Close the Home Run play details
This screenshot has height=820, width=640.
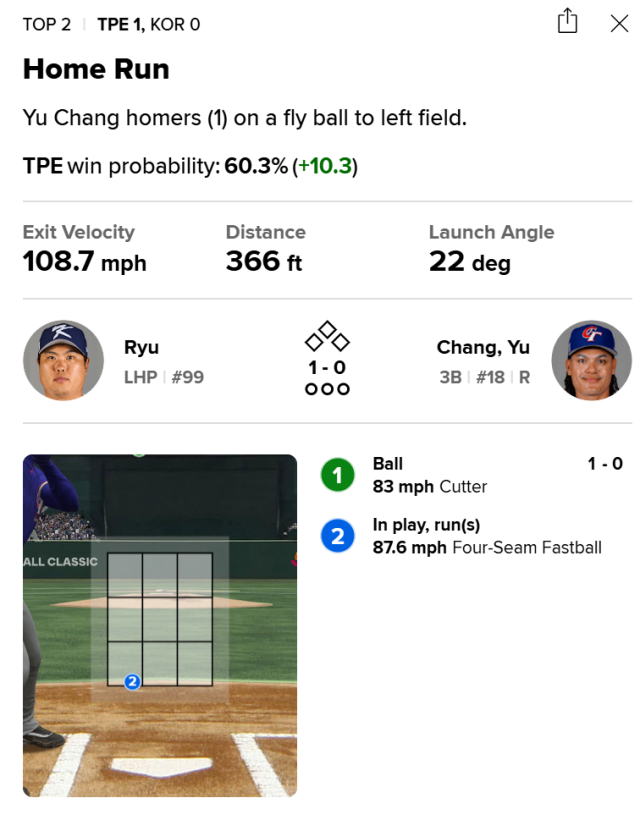click(x=619, y=23)
